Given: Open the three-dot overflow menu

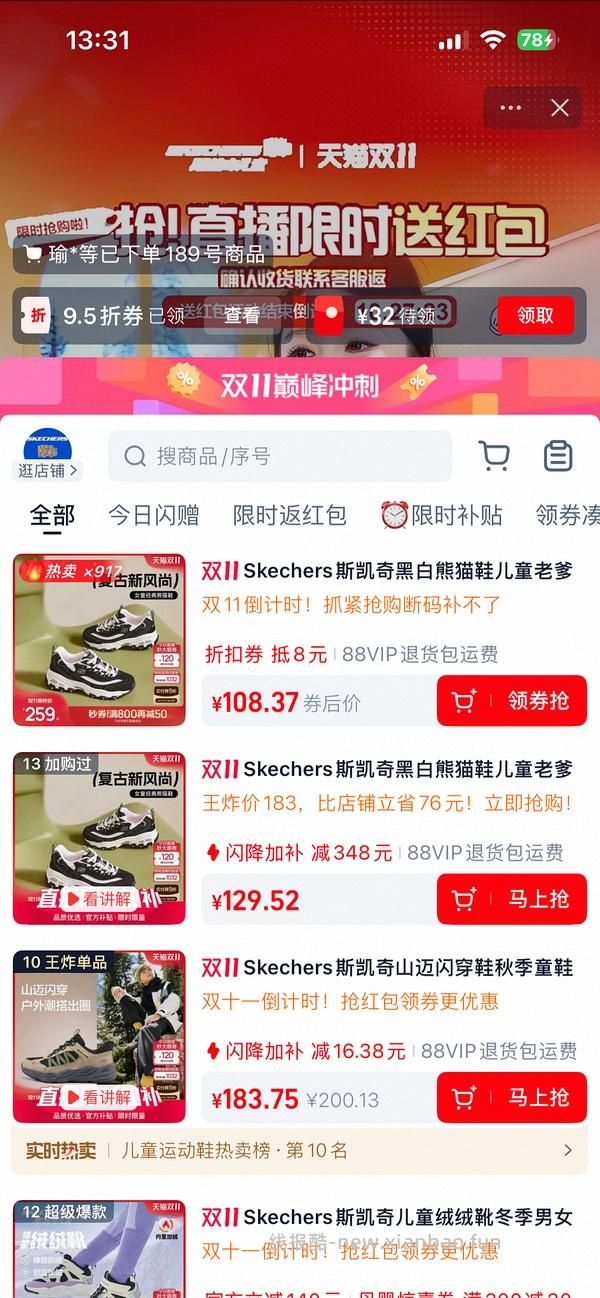Looking at the screenshot, I should tap(511, 108).
